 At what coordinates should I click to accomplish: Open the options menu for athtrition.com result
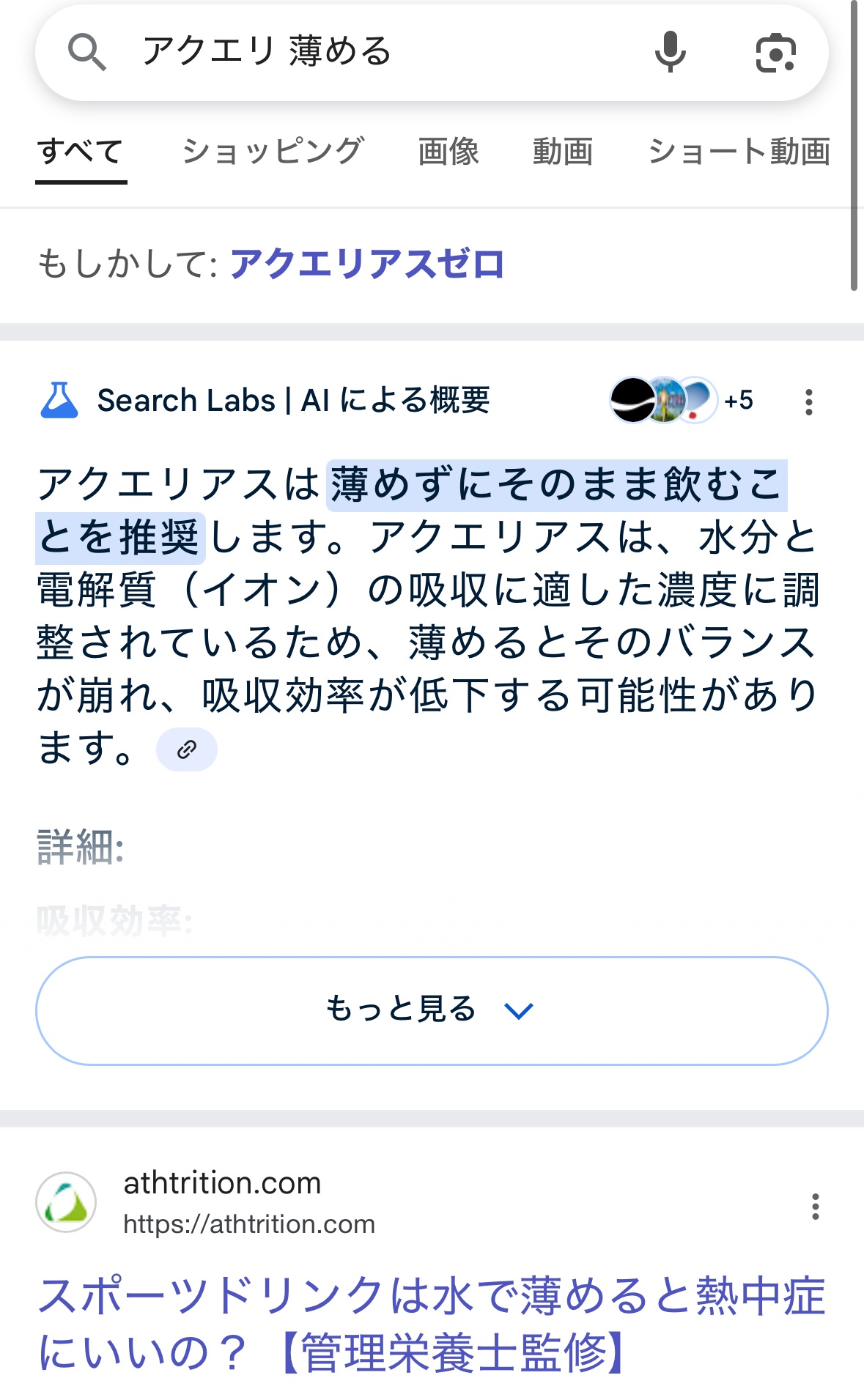coord(815,1206)
